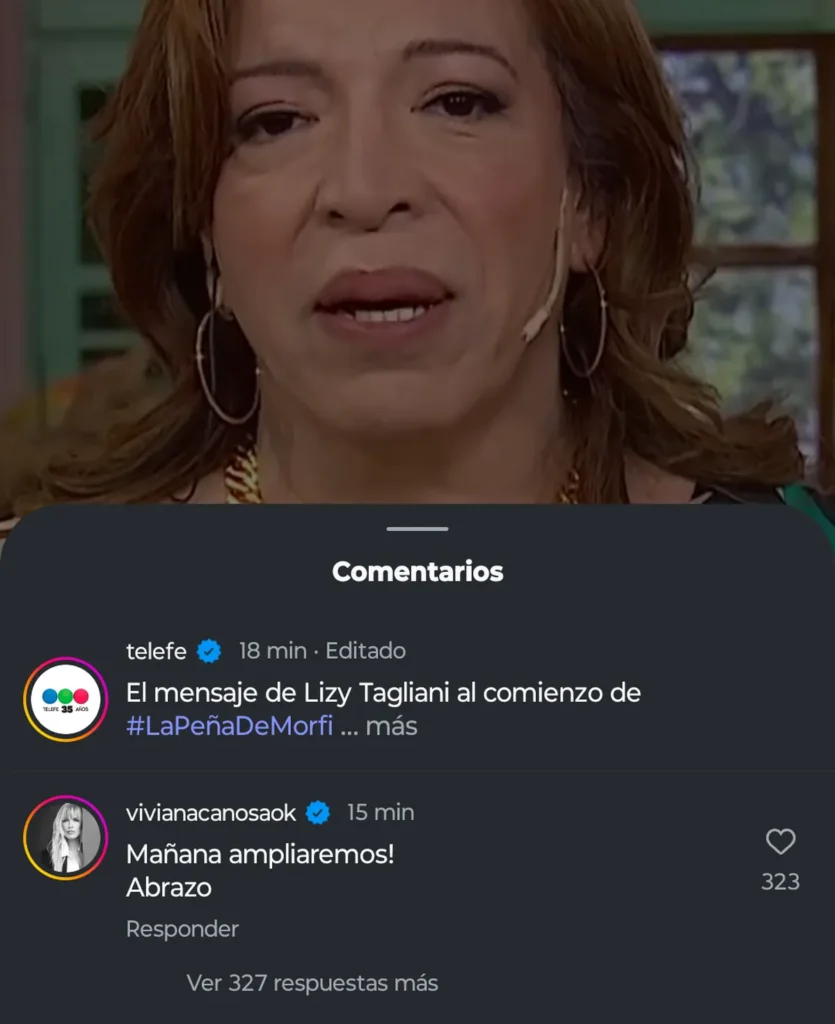Reply to vivianacanosaok's comment

182,929
